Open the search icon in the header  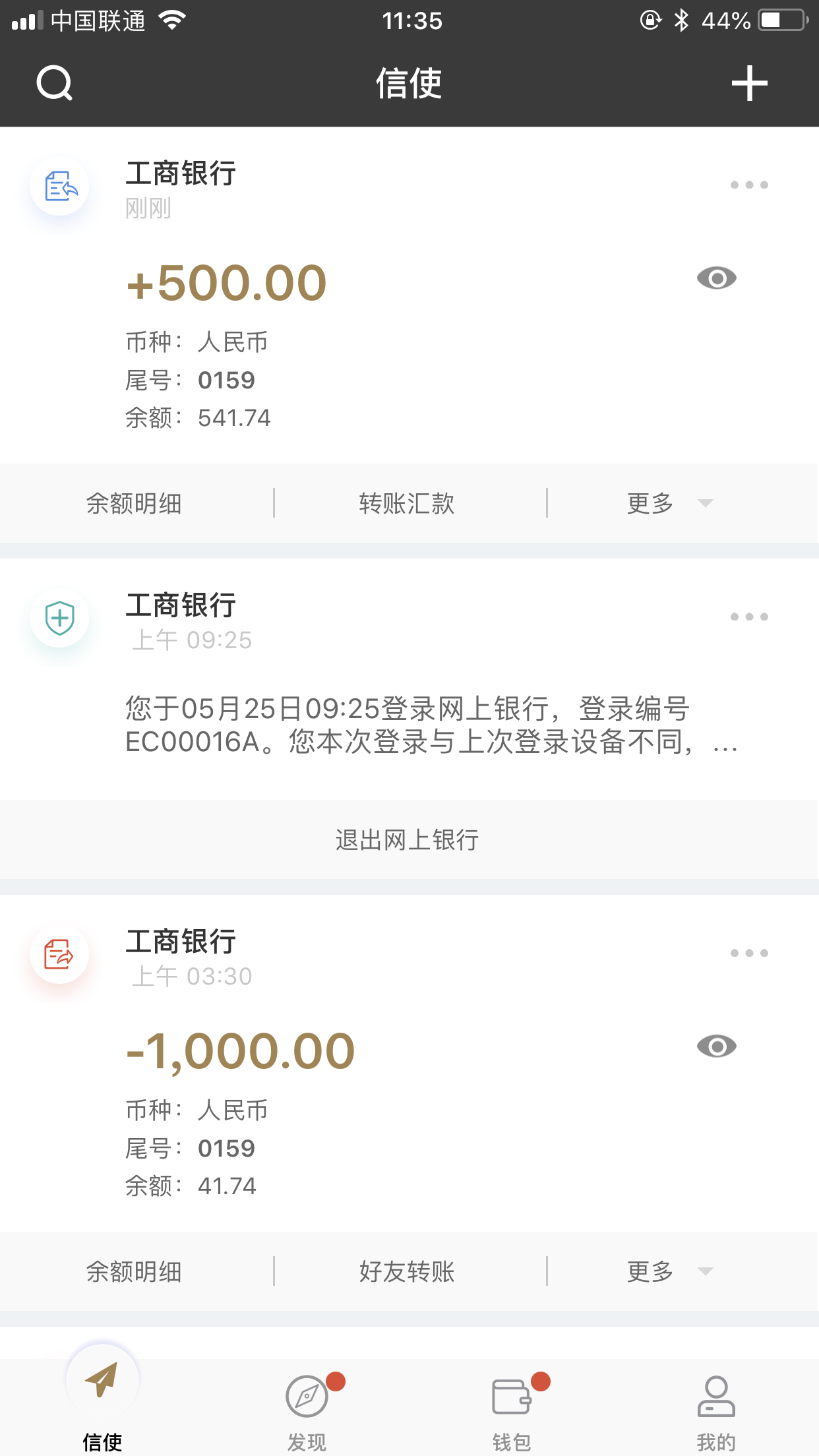(x=54, y=83)
